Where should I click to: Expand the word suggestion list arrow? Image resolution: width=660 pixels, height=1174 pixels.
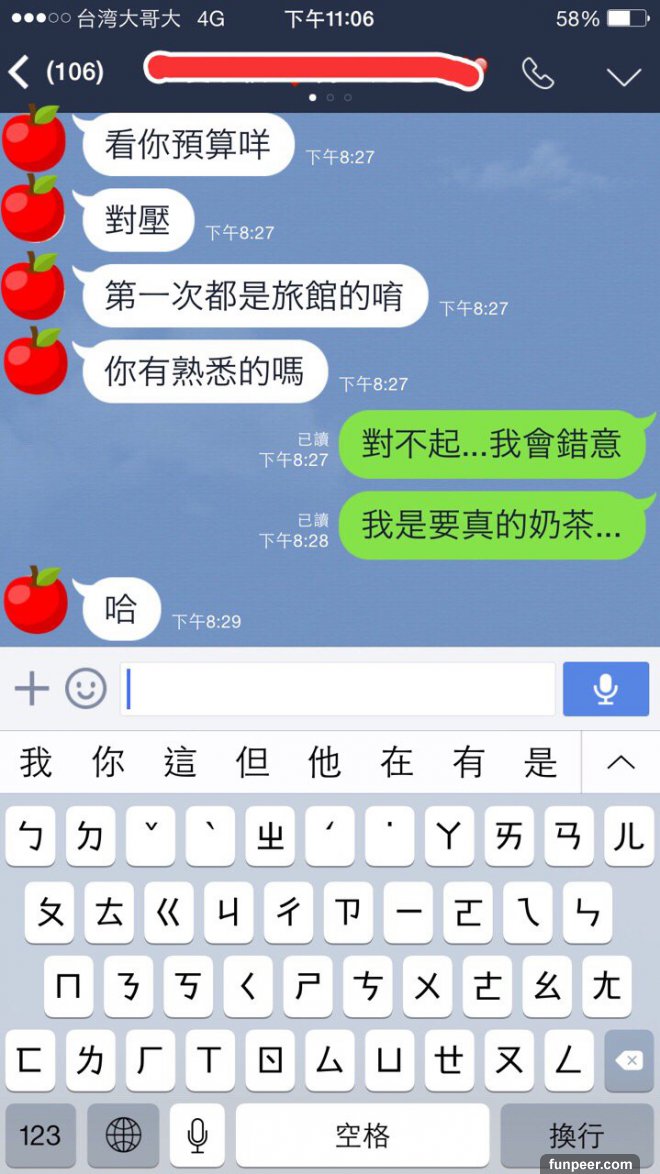tap(621, 763)
